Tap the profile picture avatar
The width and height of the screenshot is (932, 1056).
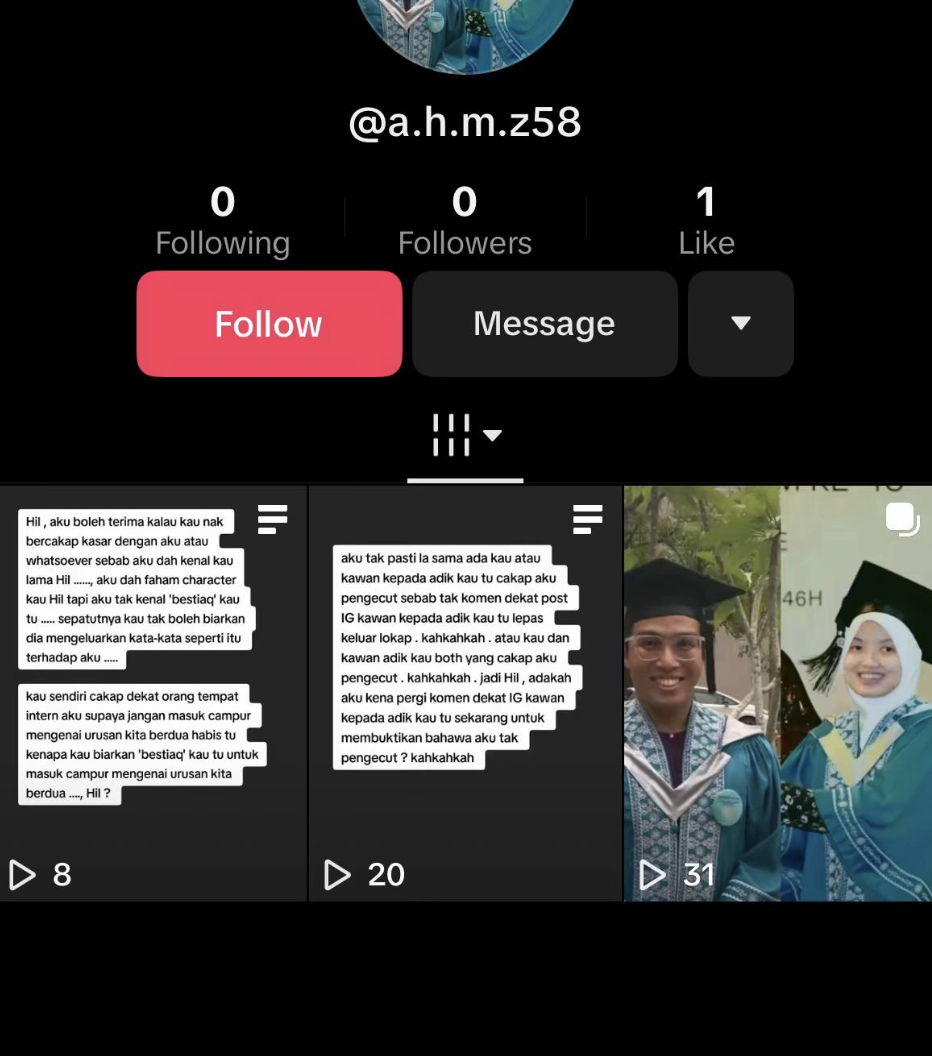tap(465, 30)
